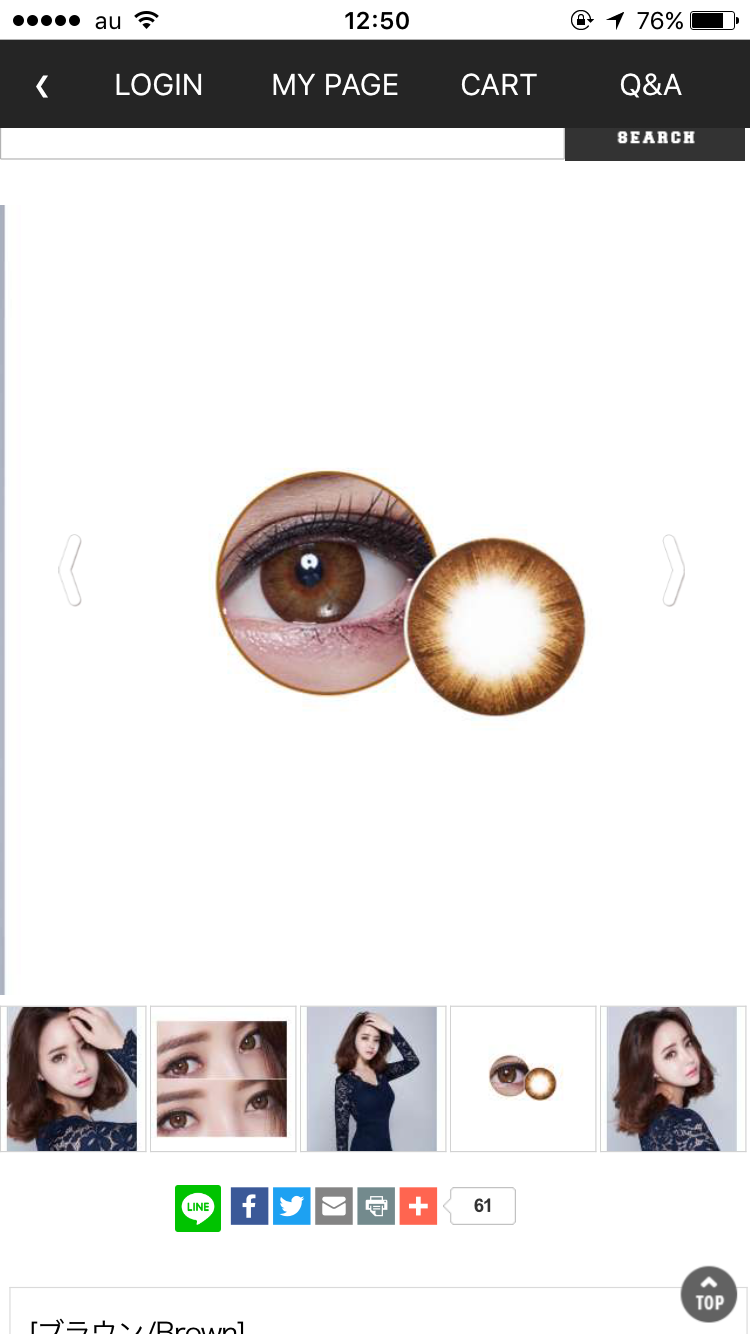
Task: Print this page
Action: click(376, 1206)
